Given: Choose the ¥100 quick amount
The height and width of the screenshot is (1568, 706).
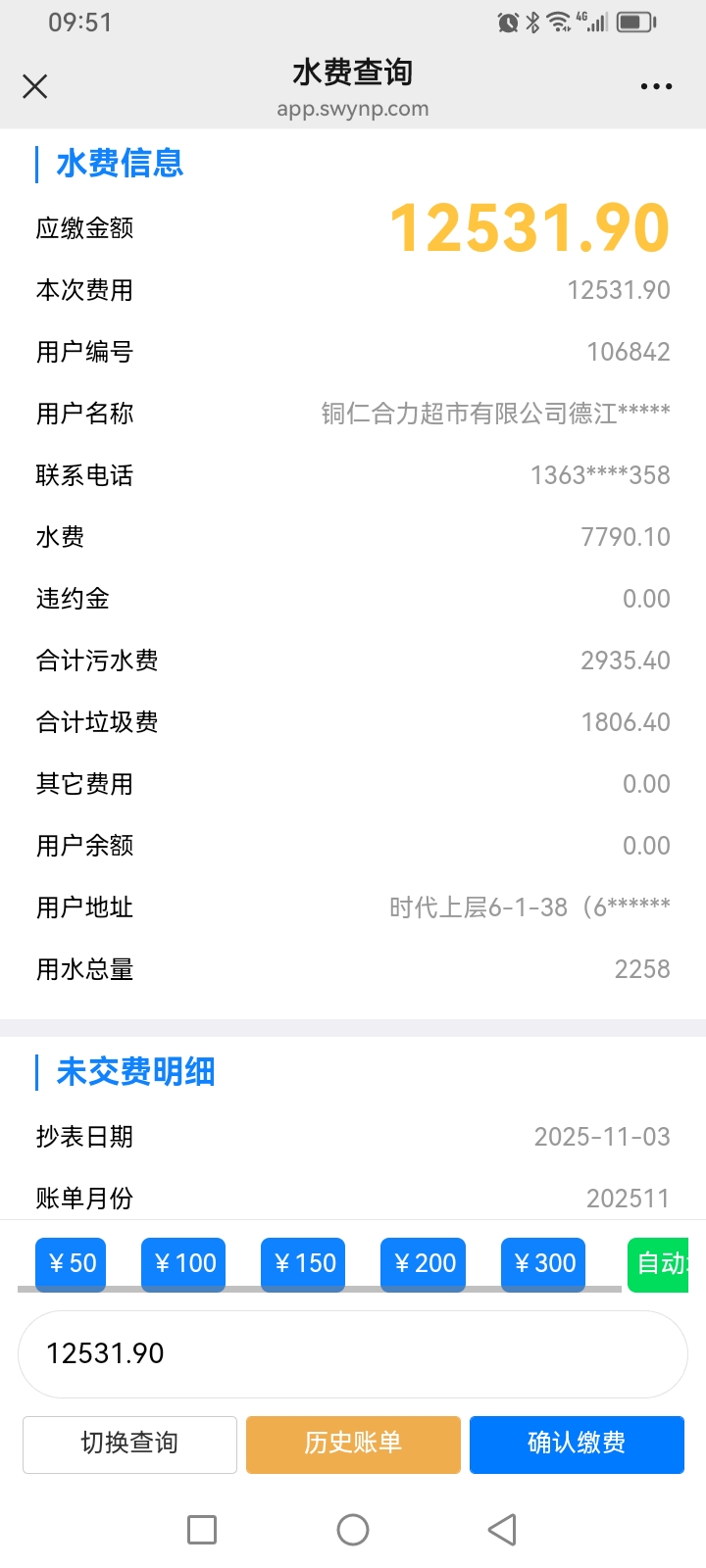Looking at the screenshot, I should click(x=184, y=1263).
